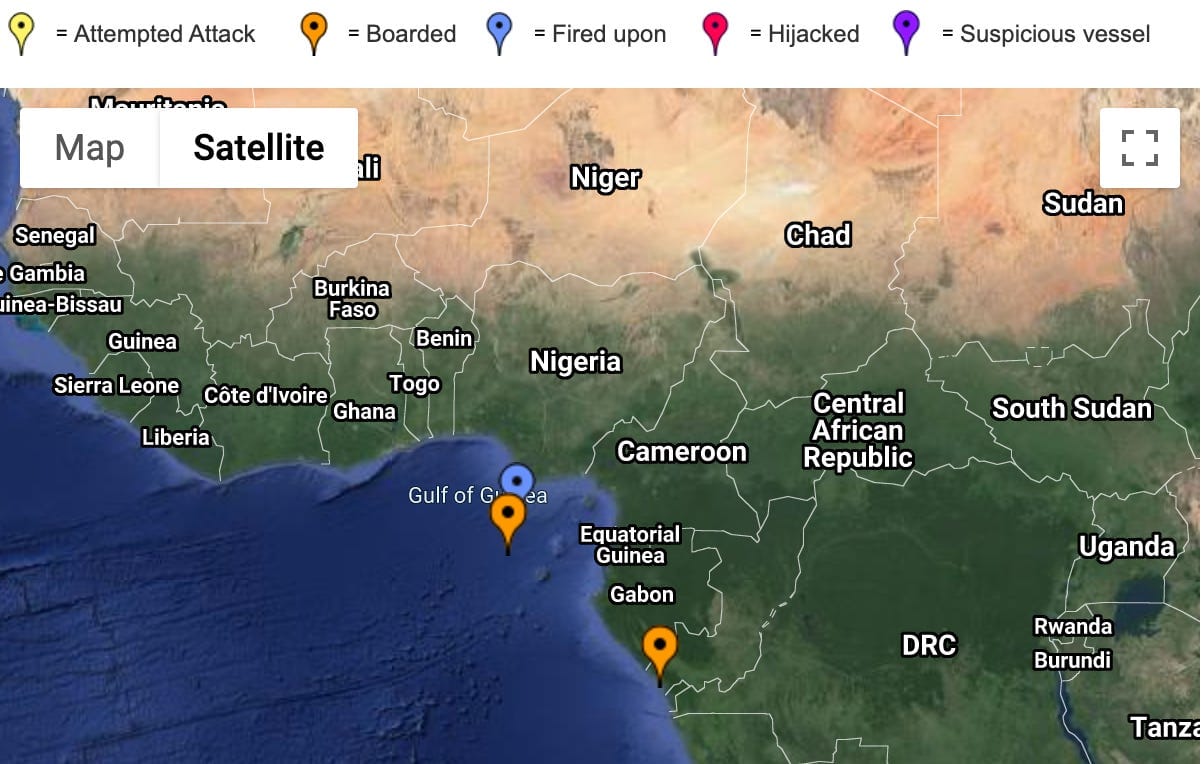Toggle fullscreen map view
1202x764 pixels.
tap(1139, 148)
